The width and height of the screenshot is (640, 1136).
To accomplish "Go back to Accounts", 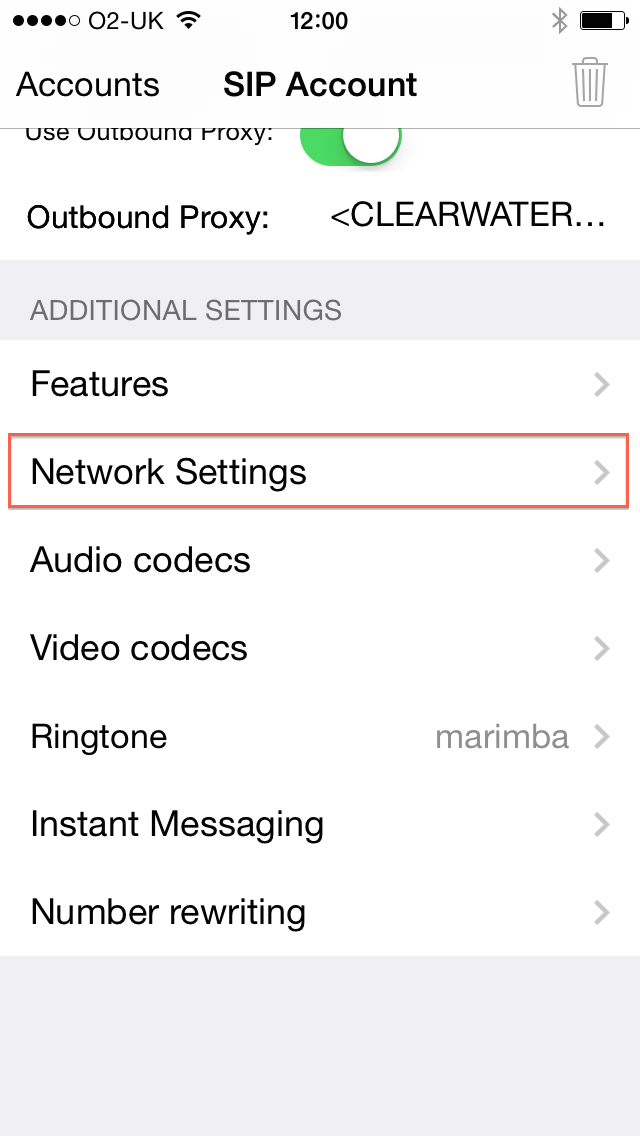I will [x=88, y=85].
